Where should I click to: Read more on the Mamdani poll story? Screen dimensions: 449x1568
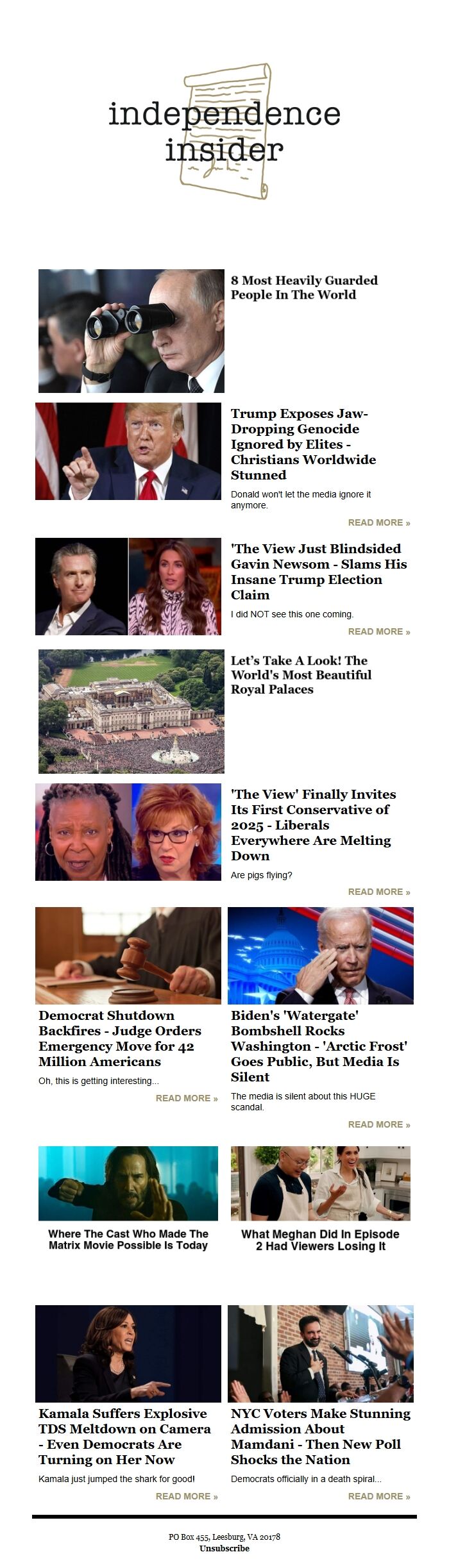click(378, 1496)
